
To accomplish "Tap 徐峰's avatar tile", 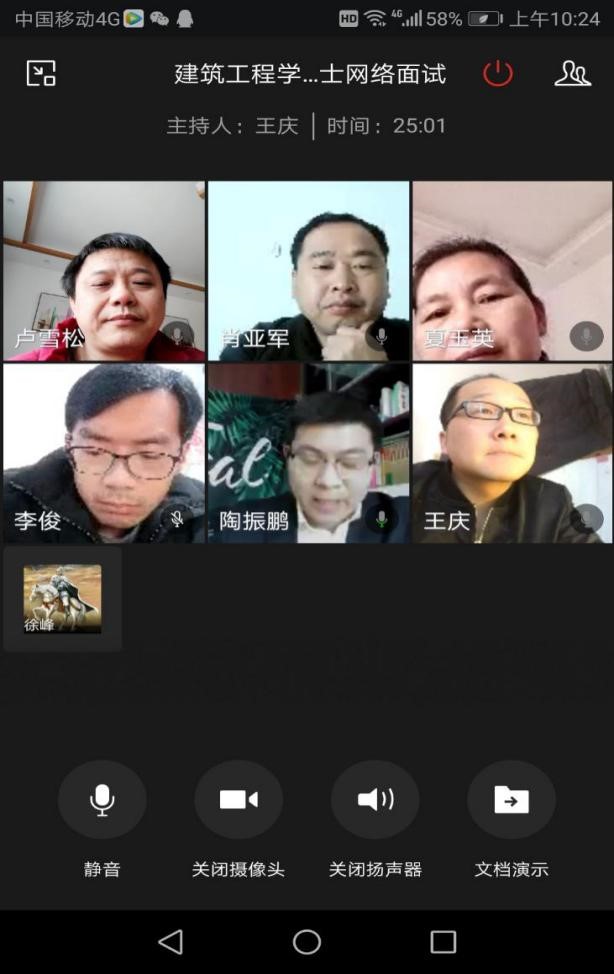I will tap(62, 598).
